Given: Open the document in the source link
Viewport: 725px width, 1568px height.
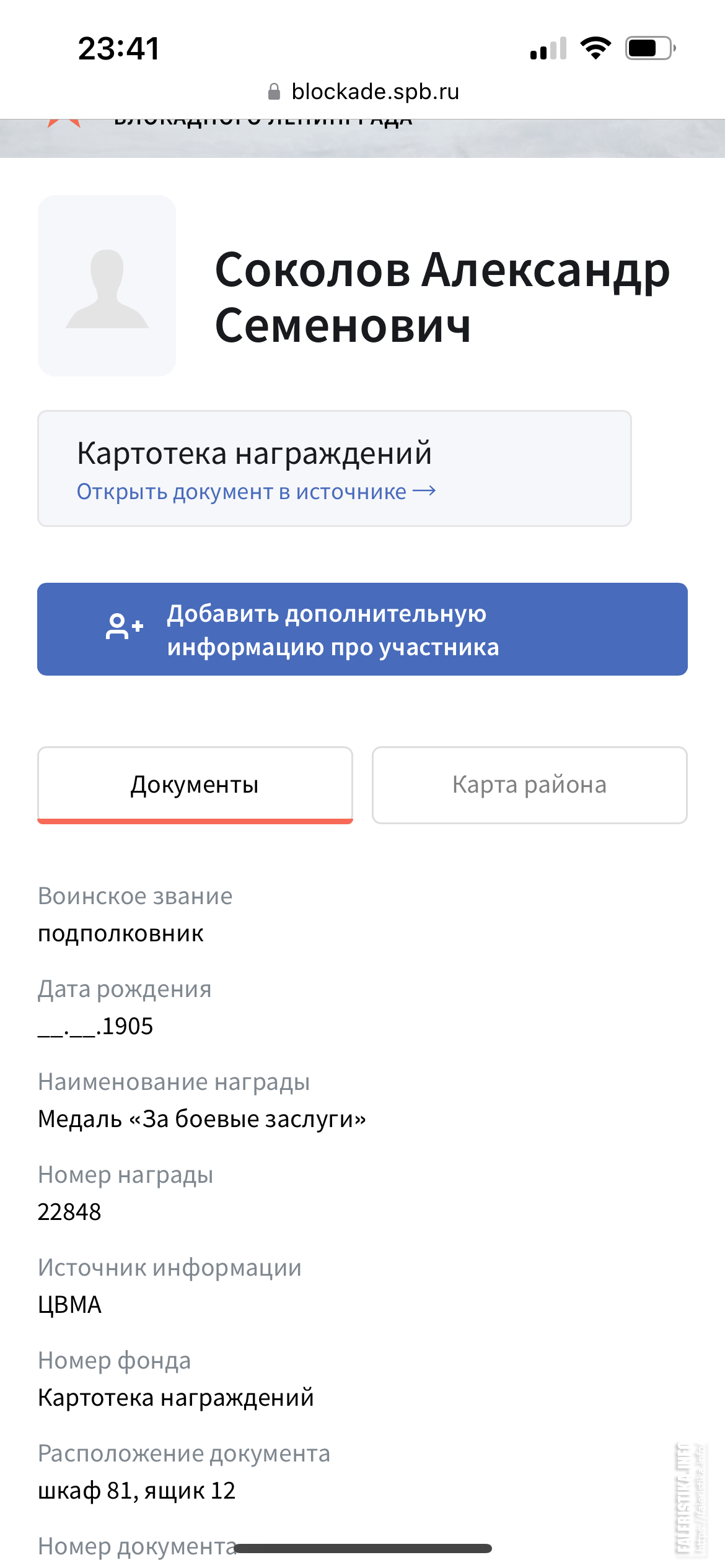Looking at the screenshot, I should pyautogui.click(x=256, y=492).
